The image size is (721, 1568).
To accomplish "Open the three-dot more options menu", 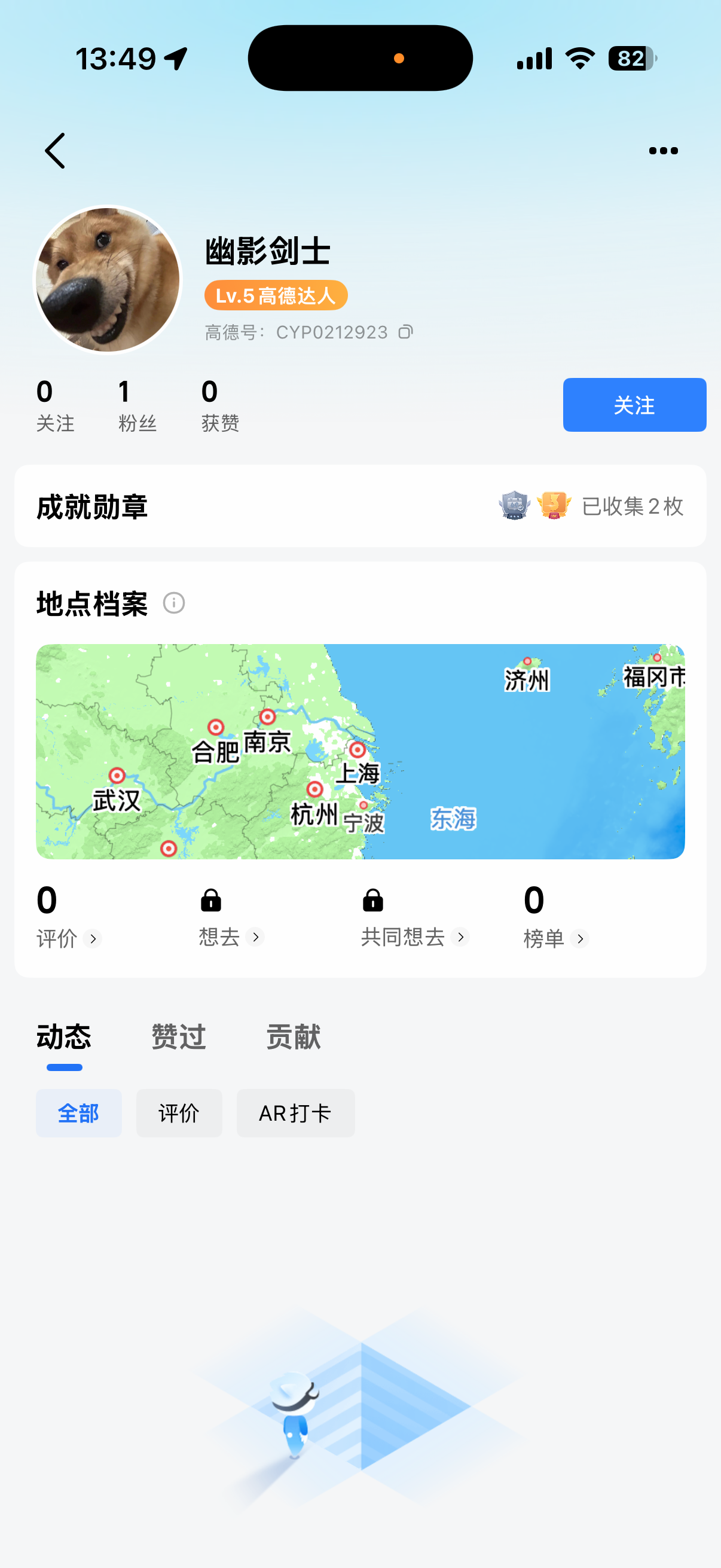I will [662, 150].
